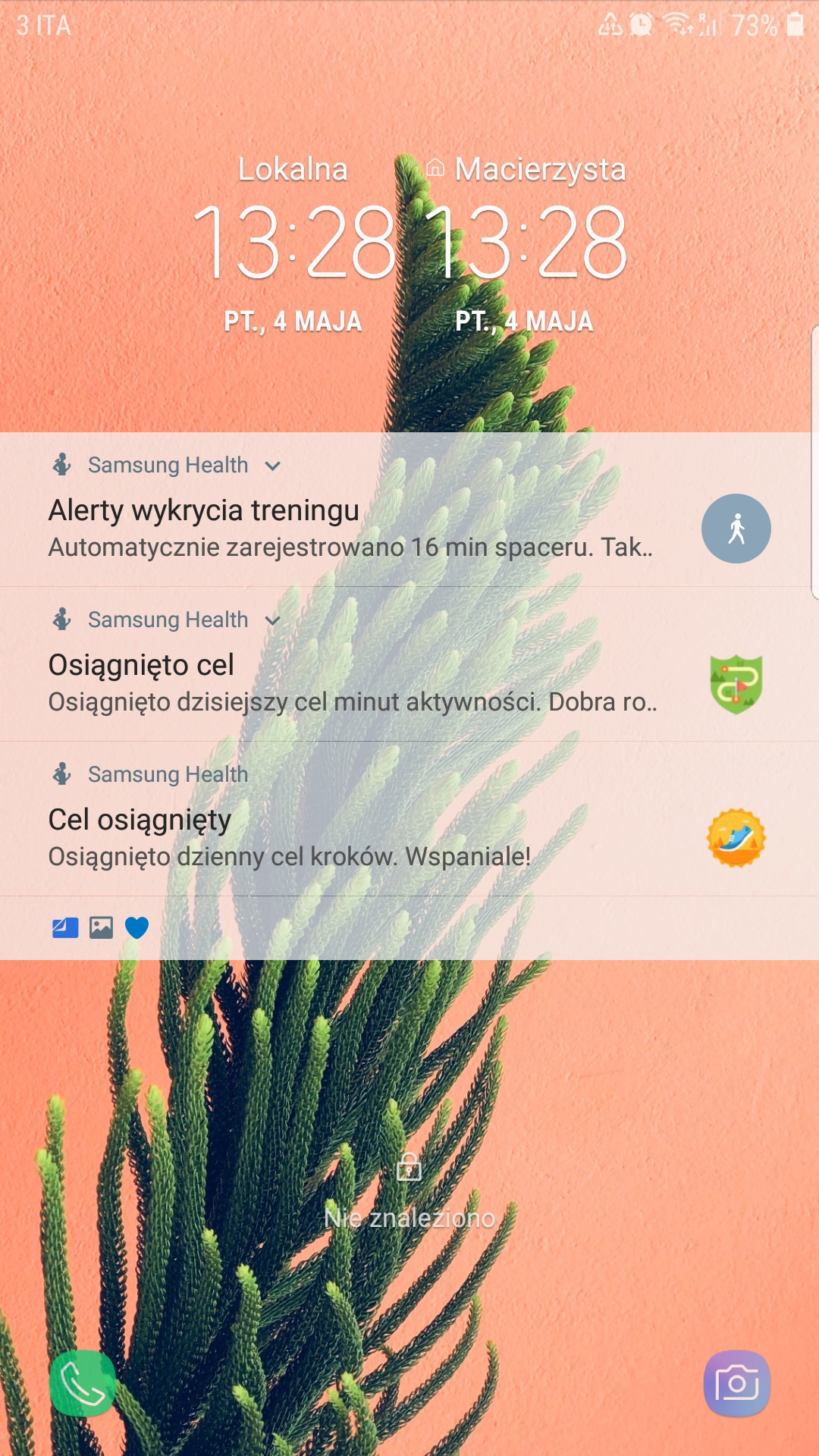Expand the Alerty wykrycia treningu notification chevron
819x1456 pixels.
(273, 466)
